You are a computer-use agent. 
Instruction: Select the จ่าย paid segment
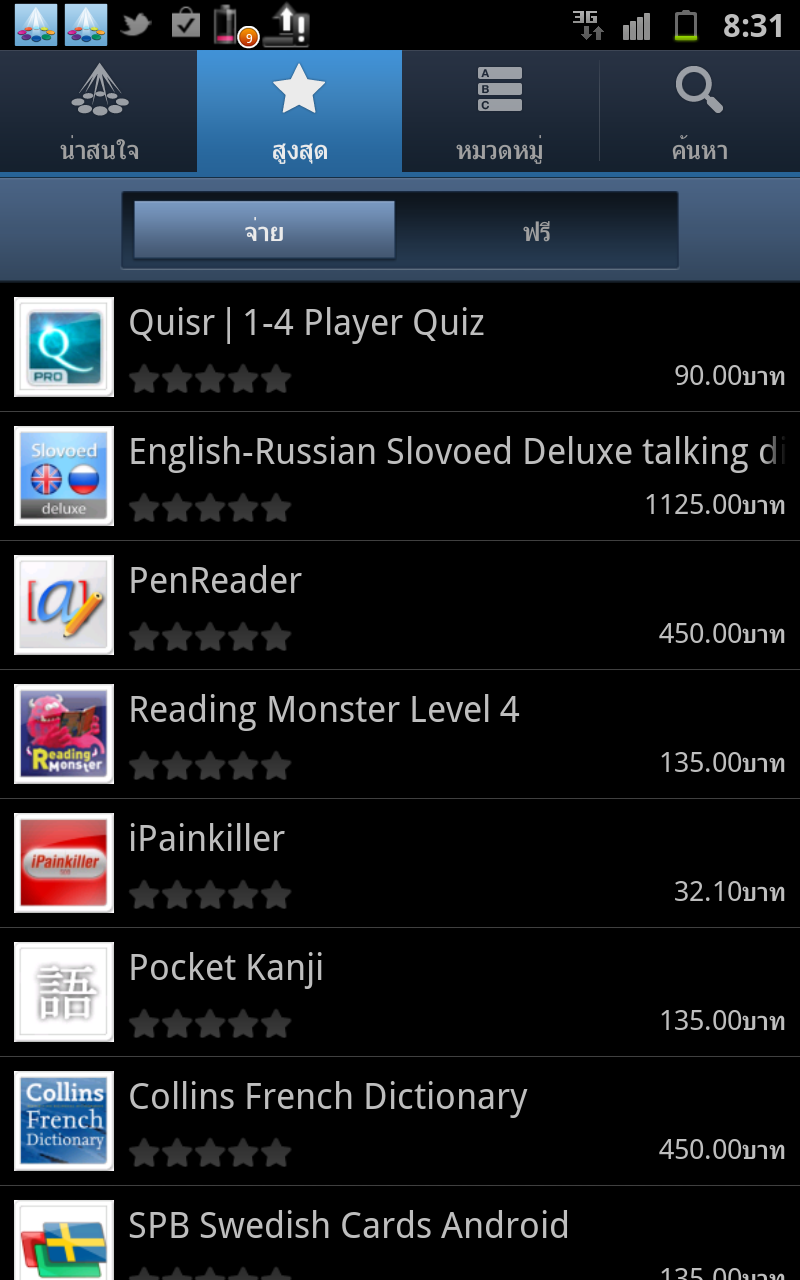[x=264, y=231]
